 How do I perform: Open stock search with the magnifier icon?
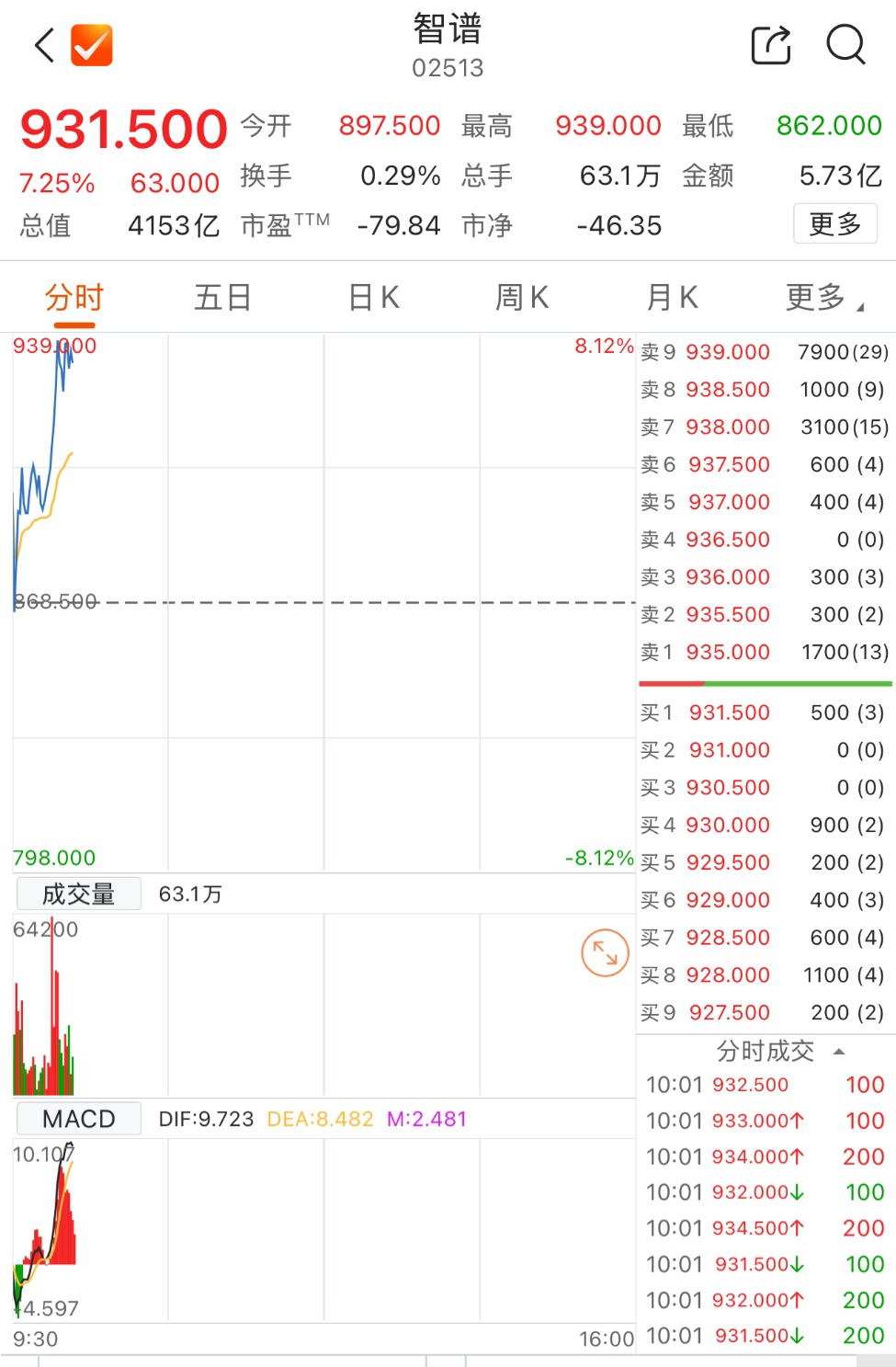[845, 44]
